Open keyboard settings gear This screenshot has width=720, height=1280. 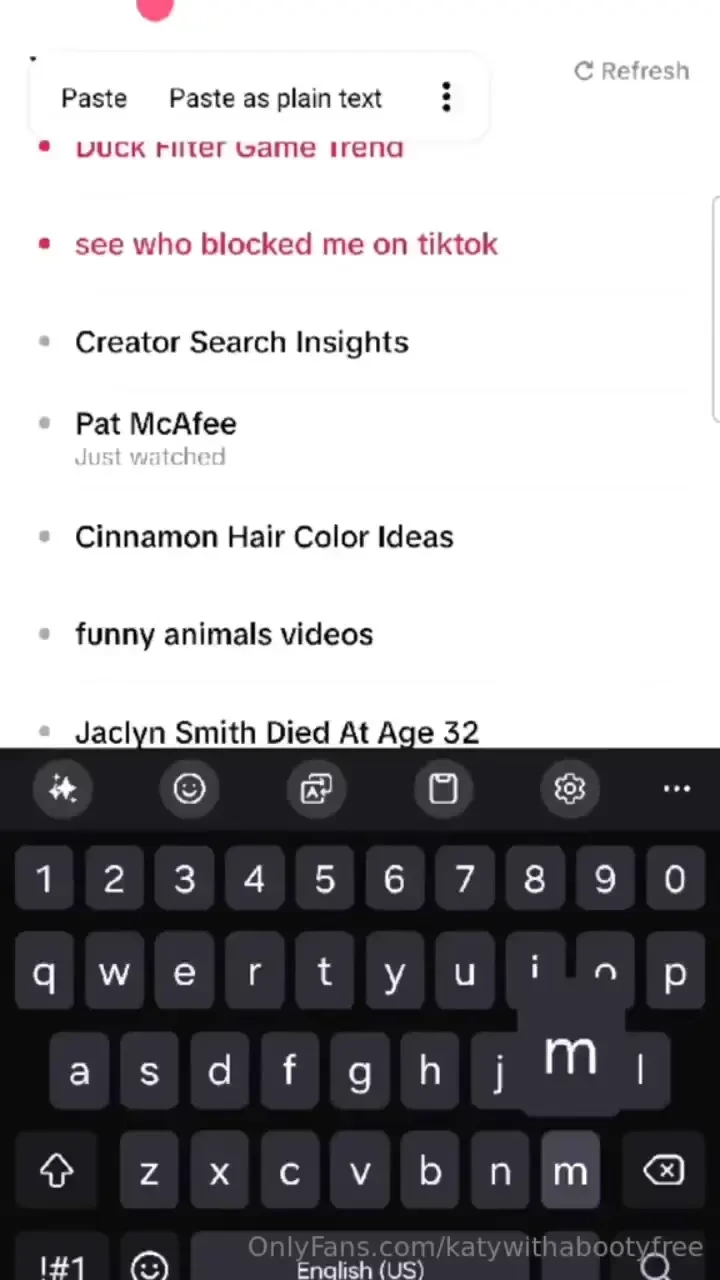(x=570, y=789)
